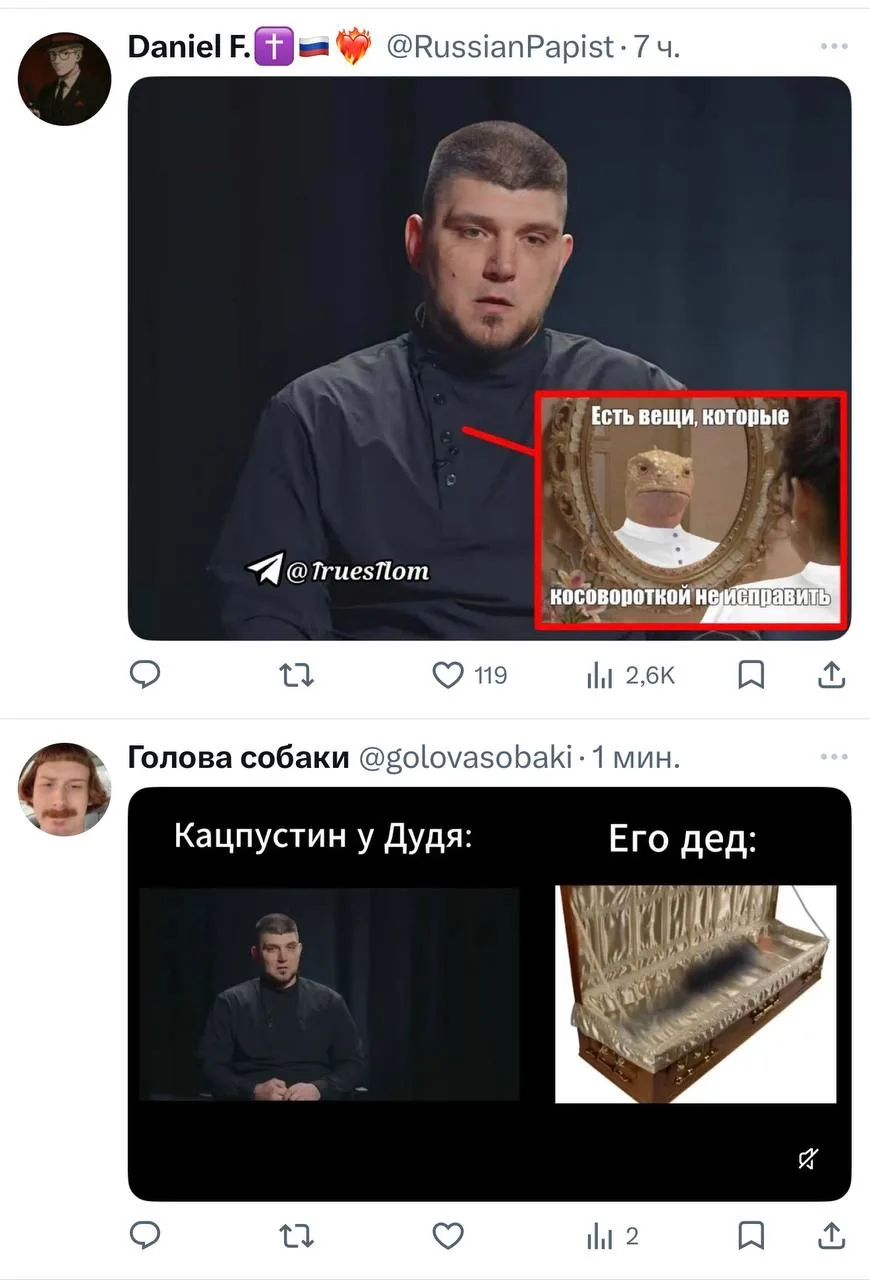Open Голова собаки profile avatar
Image resolution: width=870 pixels, height=1280 pixels.
point(64,789)
